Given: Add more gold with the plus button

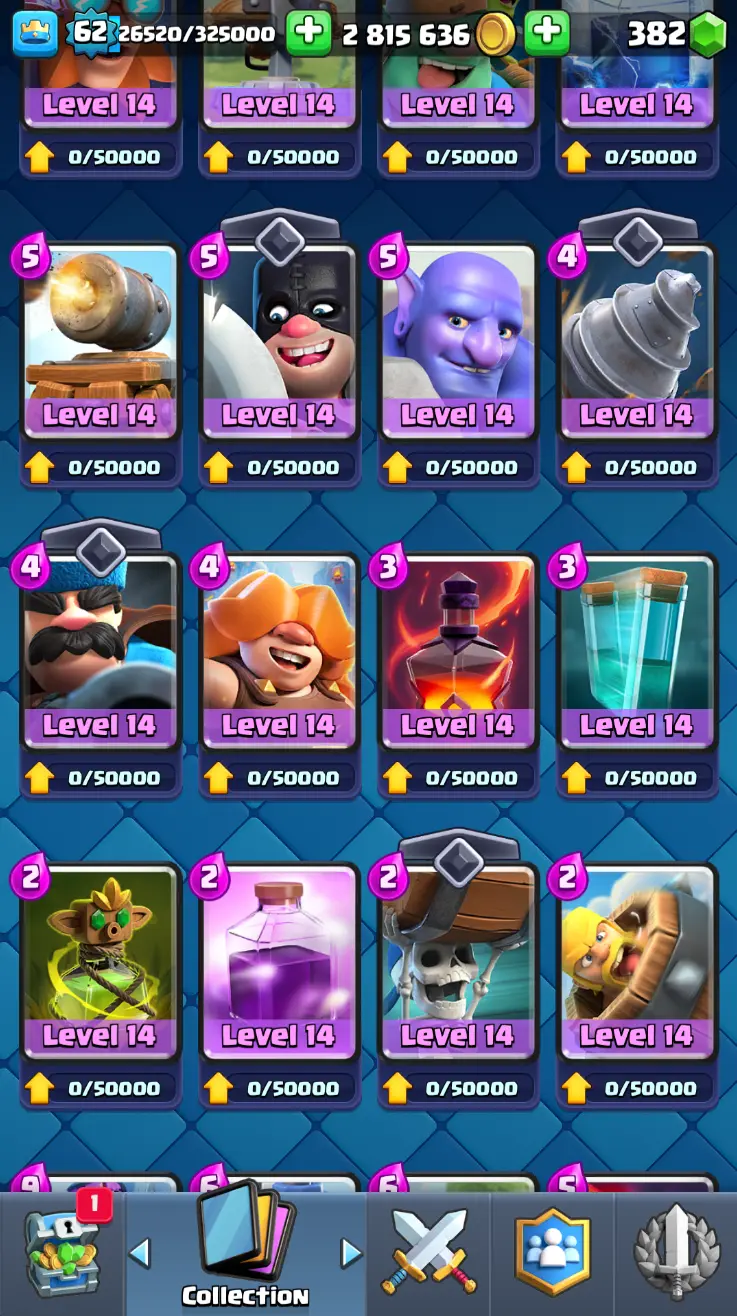Looking at the screenshot, I should [x=546, y=34].
